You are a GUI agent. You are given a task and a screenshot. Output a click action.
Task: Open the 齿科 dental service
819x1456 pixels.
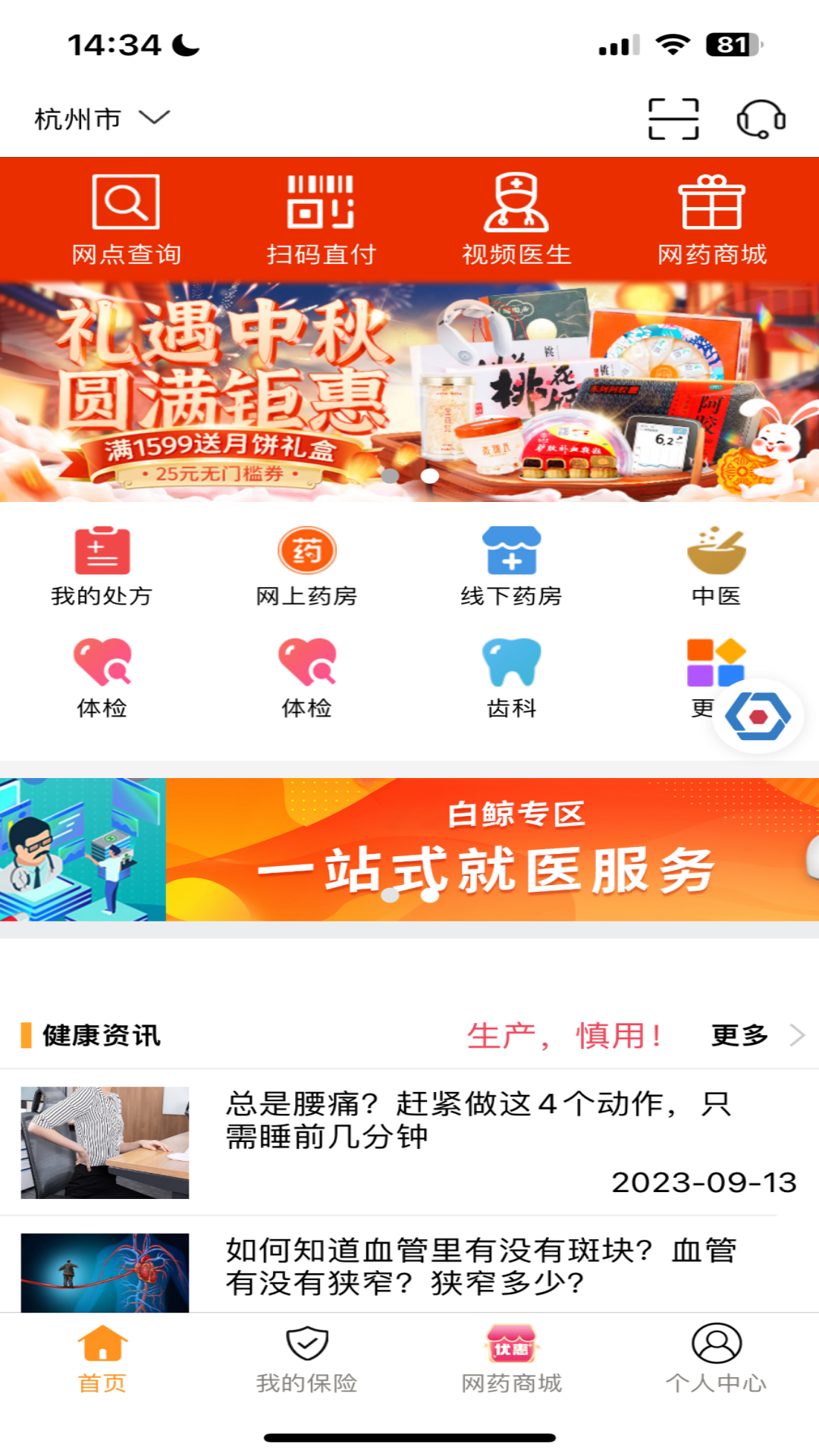511,678
